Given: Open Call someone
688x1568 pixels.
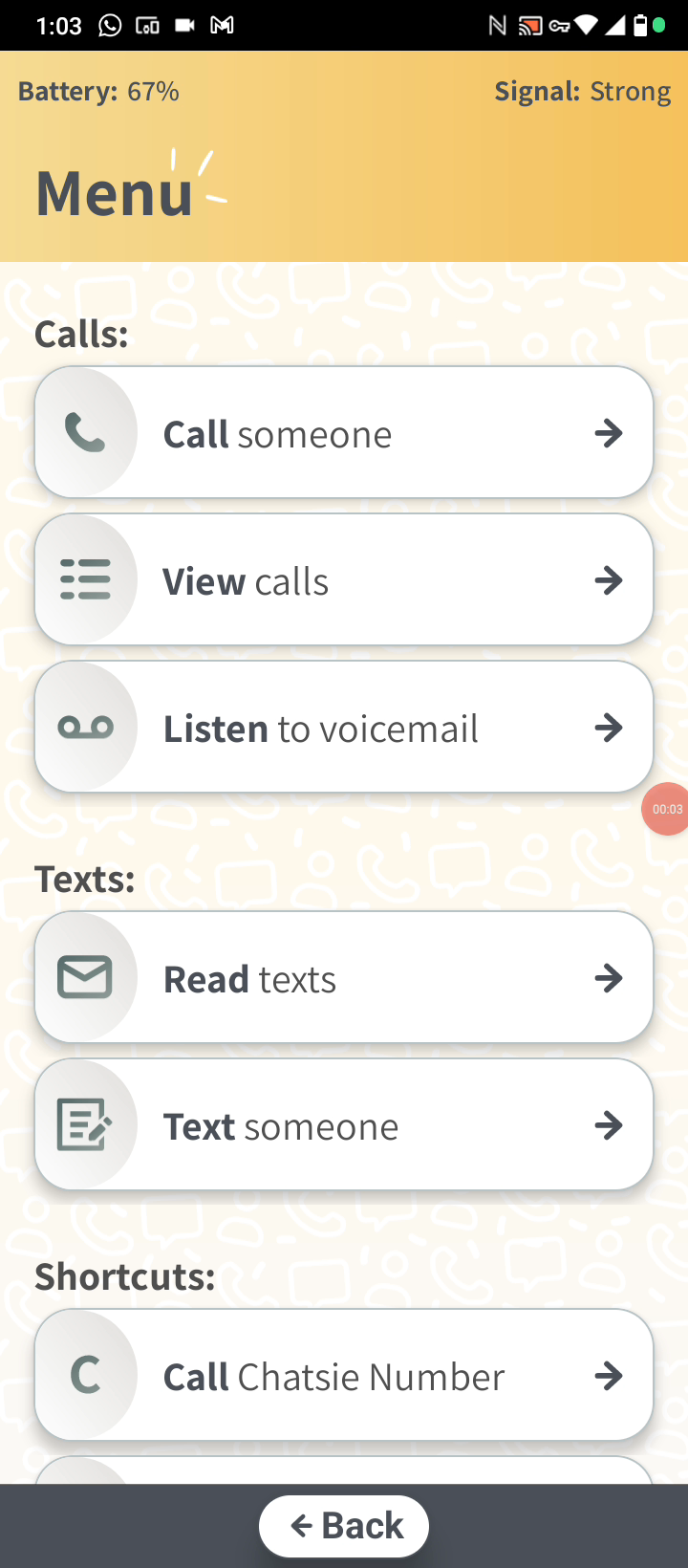Looking at the screenshot, I should pyautogui.click(x=344, y=432).
